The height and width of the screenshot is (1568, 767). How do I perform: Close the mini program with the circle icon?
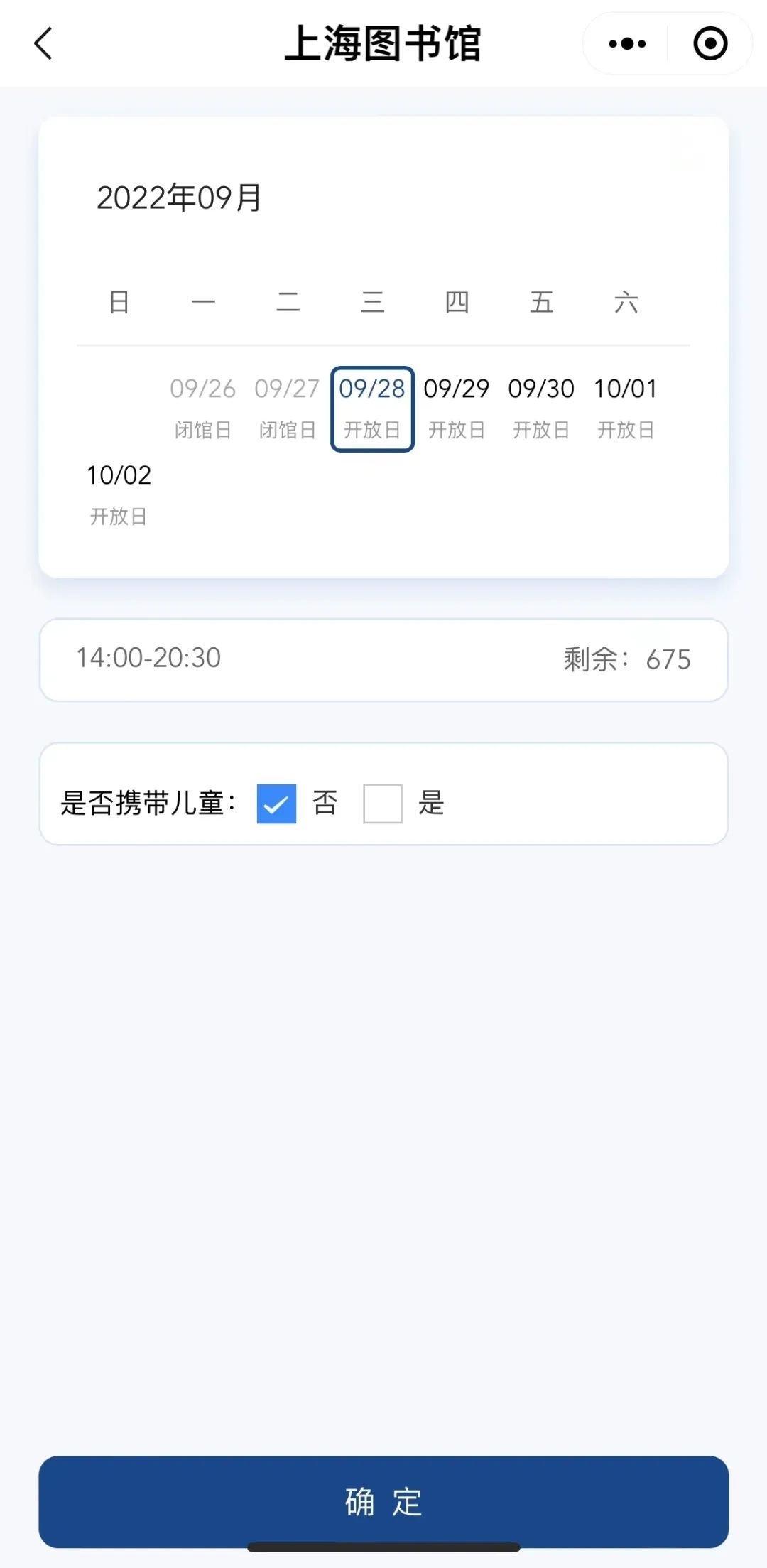click(x=710, y=44)
